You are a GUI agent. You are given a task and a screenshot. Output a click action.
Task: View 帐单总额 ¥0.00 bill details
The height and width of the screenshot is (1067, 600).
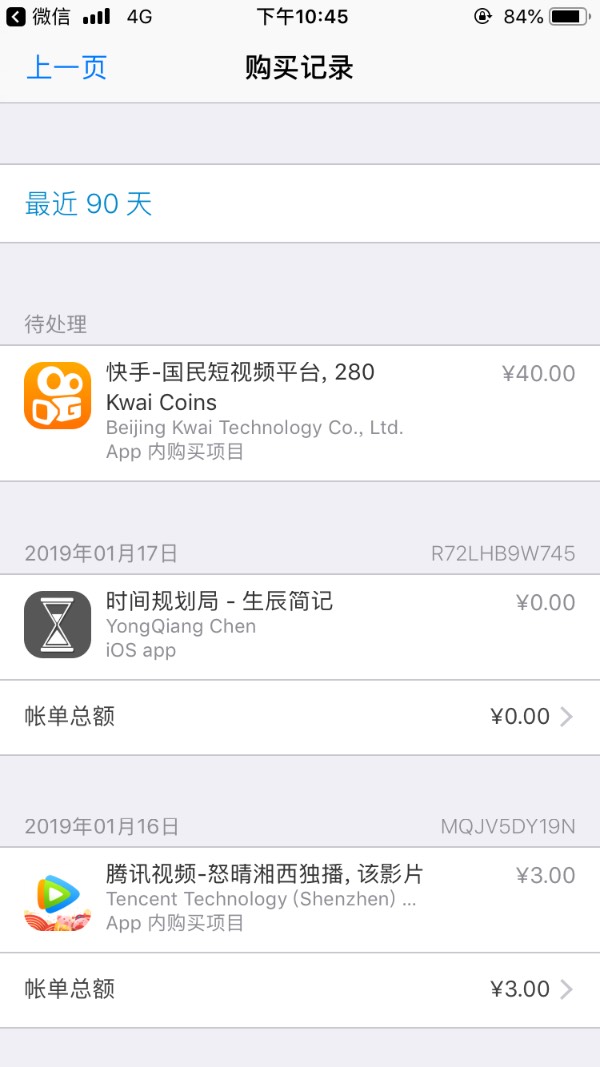(x=300, y=717)
